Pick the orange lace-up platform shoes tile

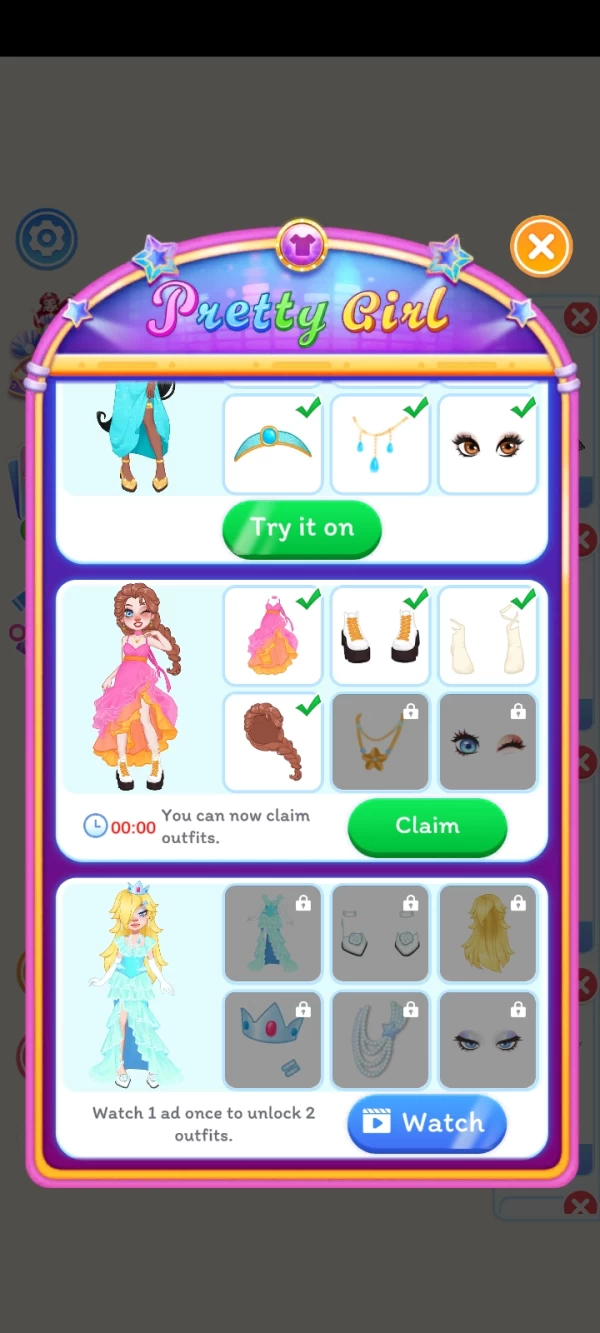coord(380,635)
